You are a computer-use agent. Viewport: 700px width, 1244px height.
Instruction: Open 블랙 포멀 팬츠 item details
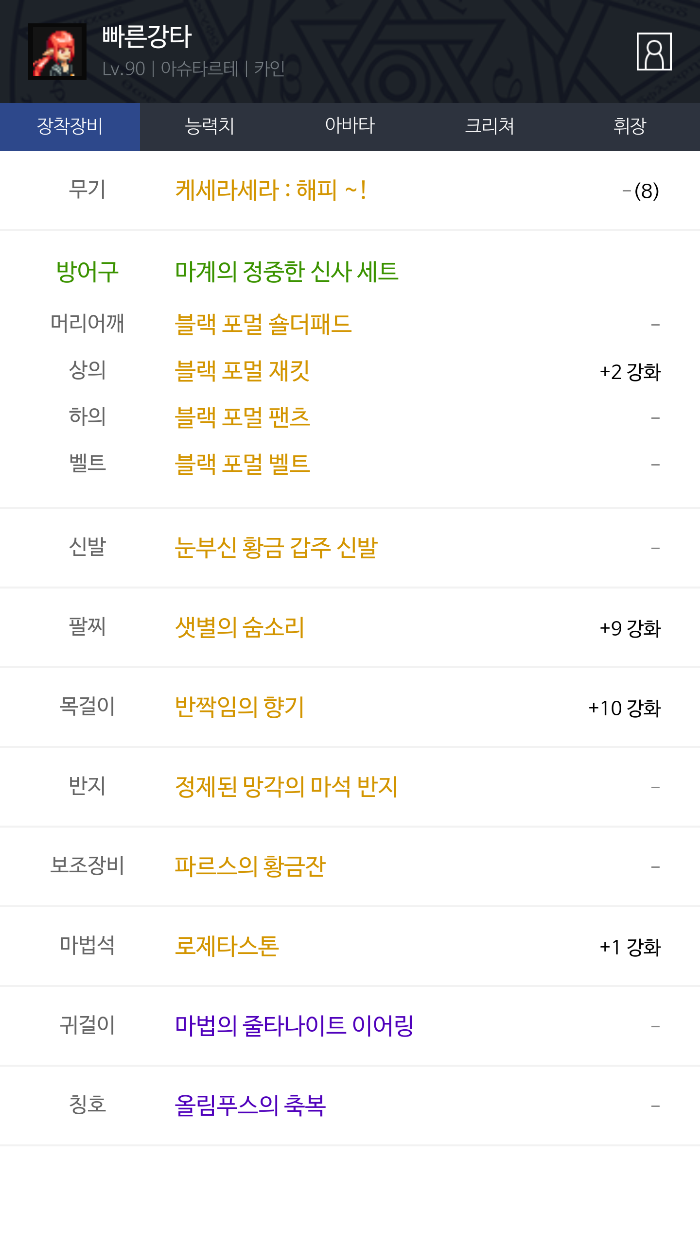(242, 417)
